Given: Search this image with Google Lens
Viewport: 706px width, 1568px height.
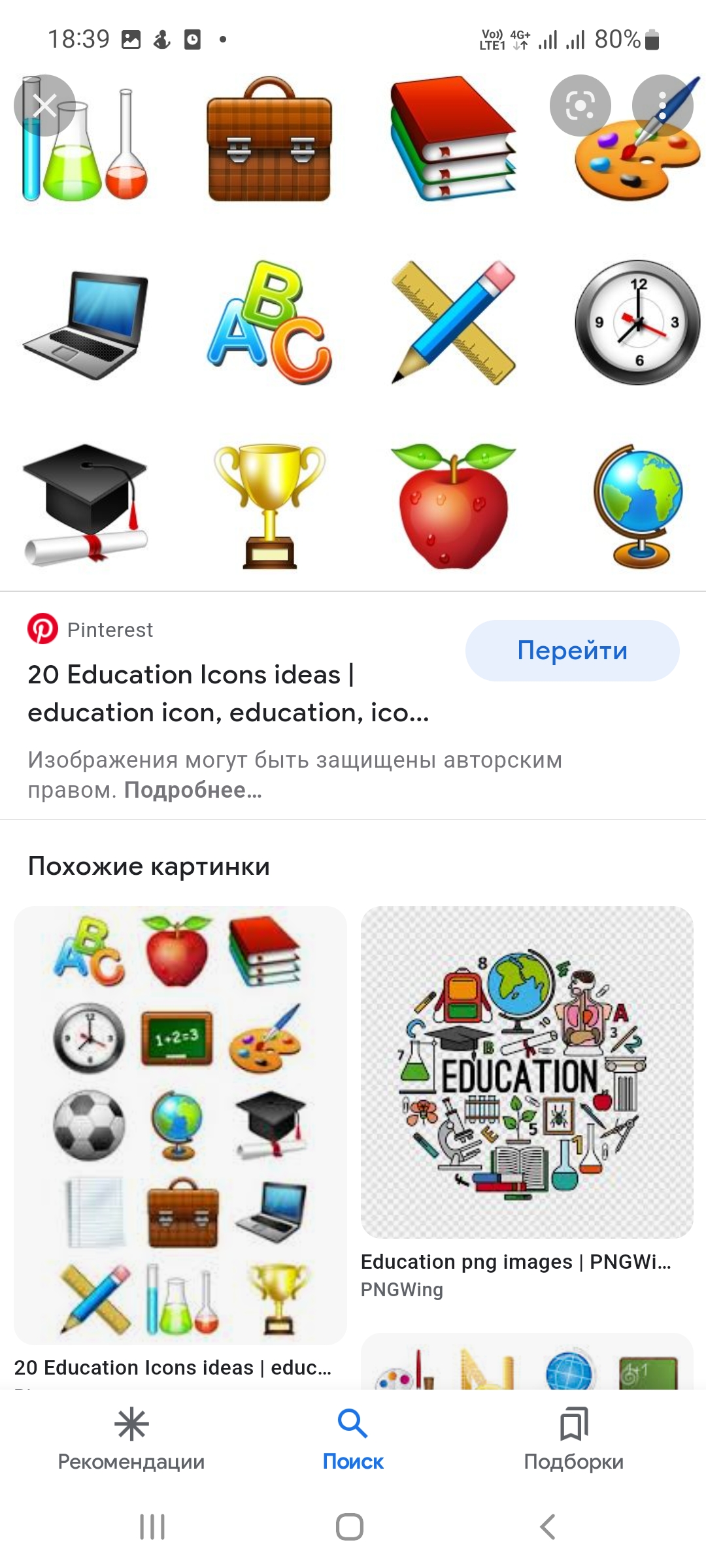Looking at the screenshot, I should coord(580,105).
